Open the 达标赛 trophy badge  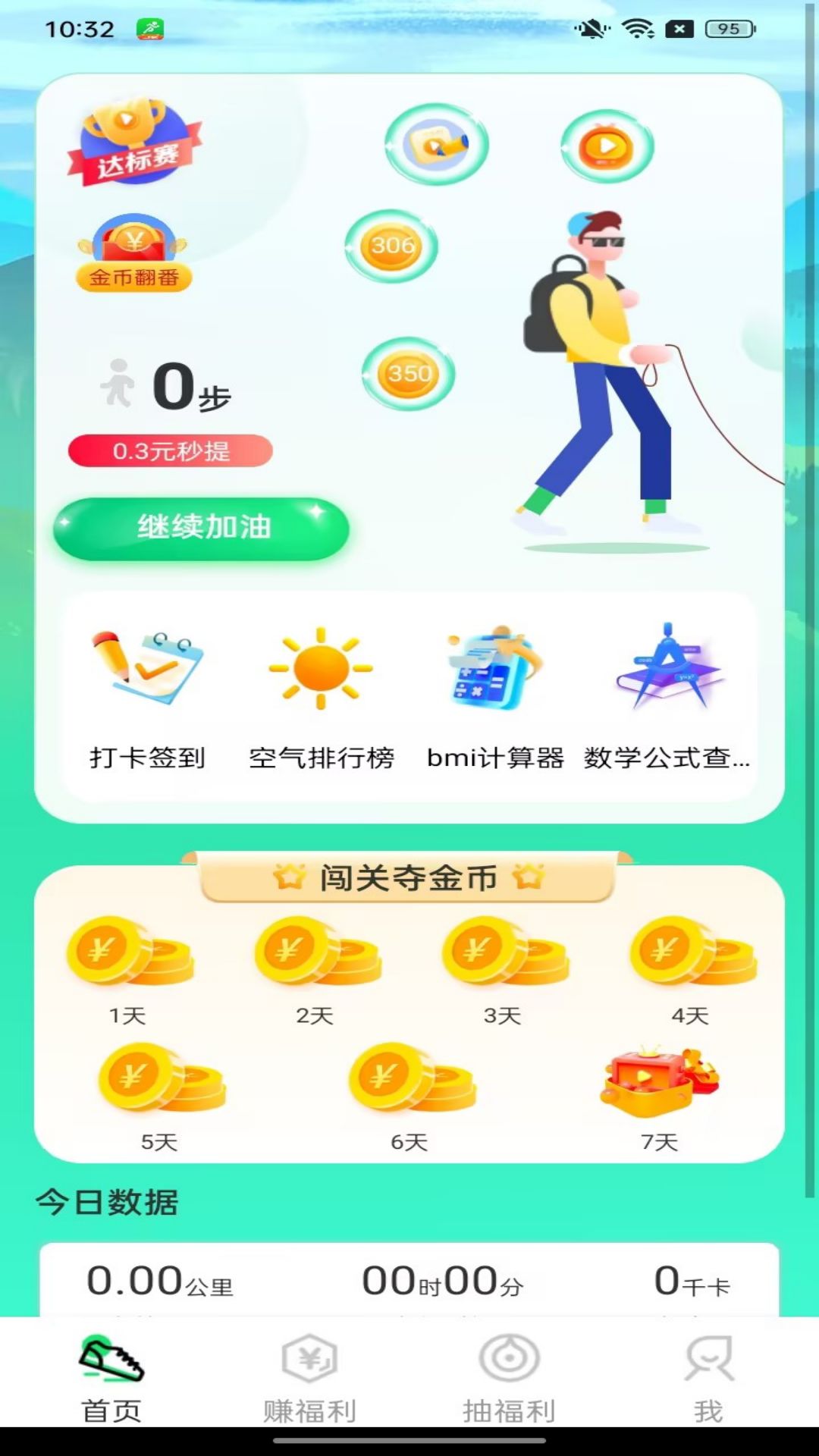[x=135, y=143]
